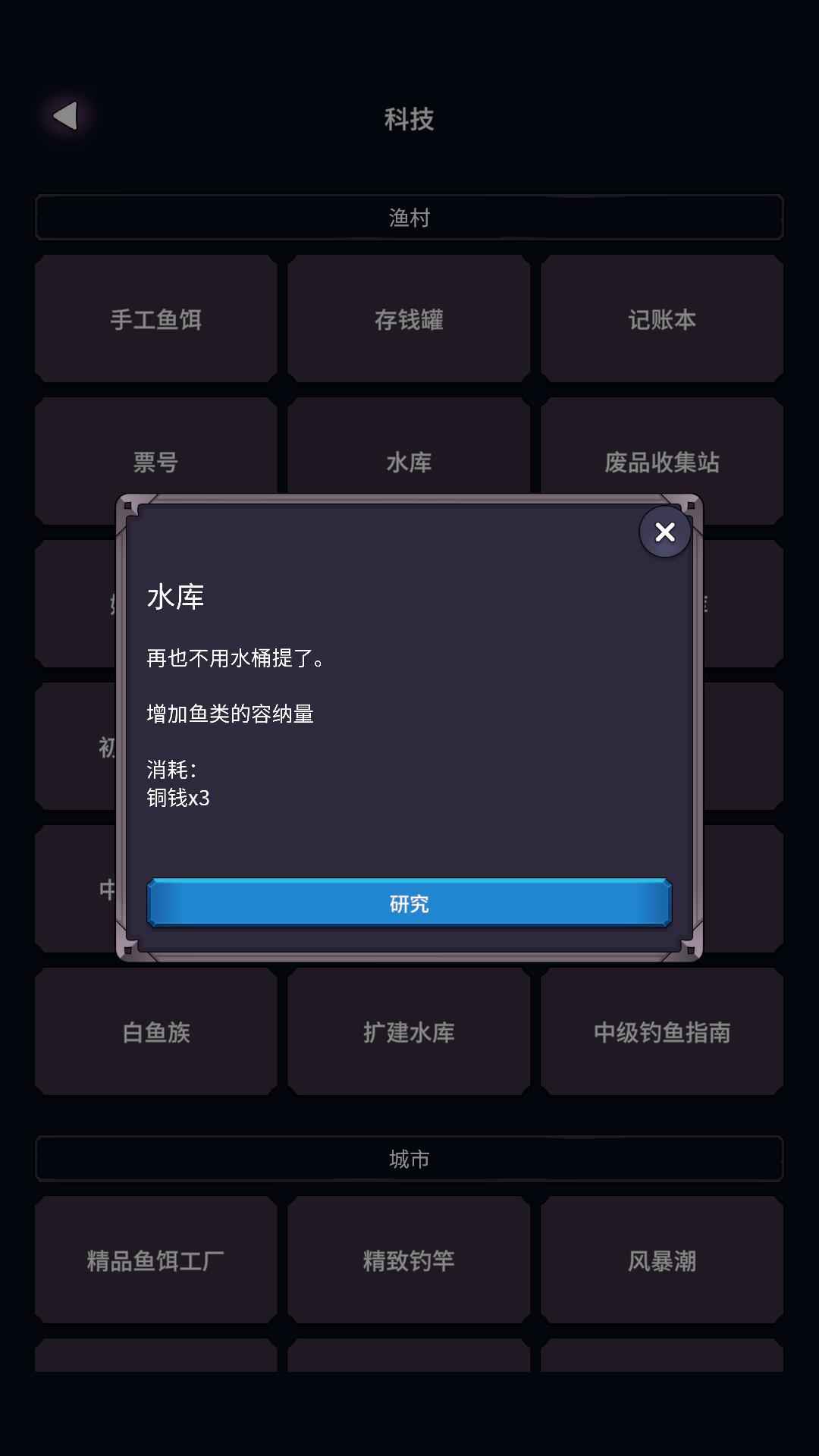Tap the 风暴潮 technology tile
This screenshot has height=1456, width=819.
[x=662, y=1259]
